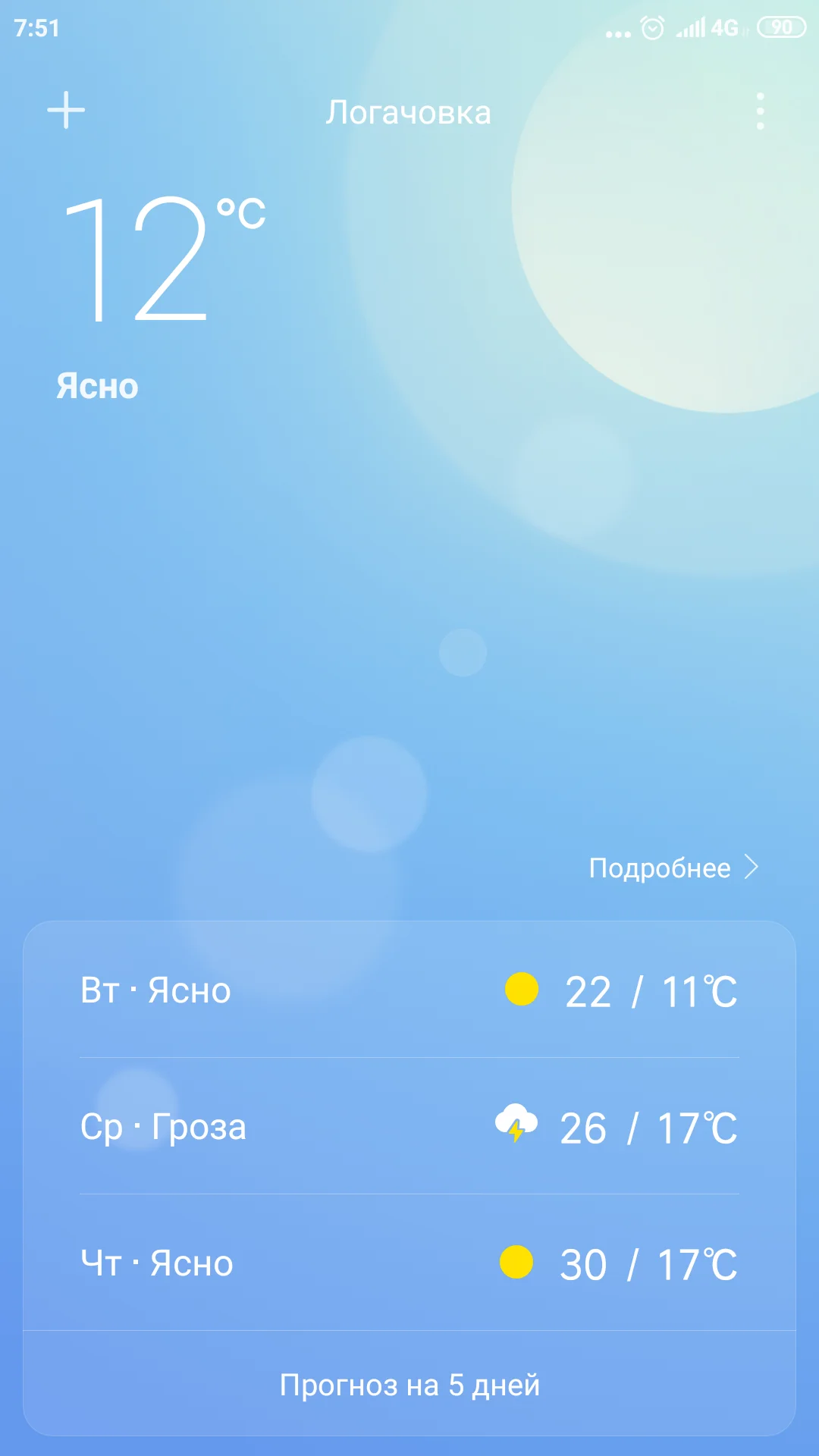Open Tuesday's Ясно forecast row

[155, 990]
